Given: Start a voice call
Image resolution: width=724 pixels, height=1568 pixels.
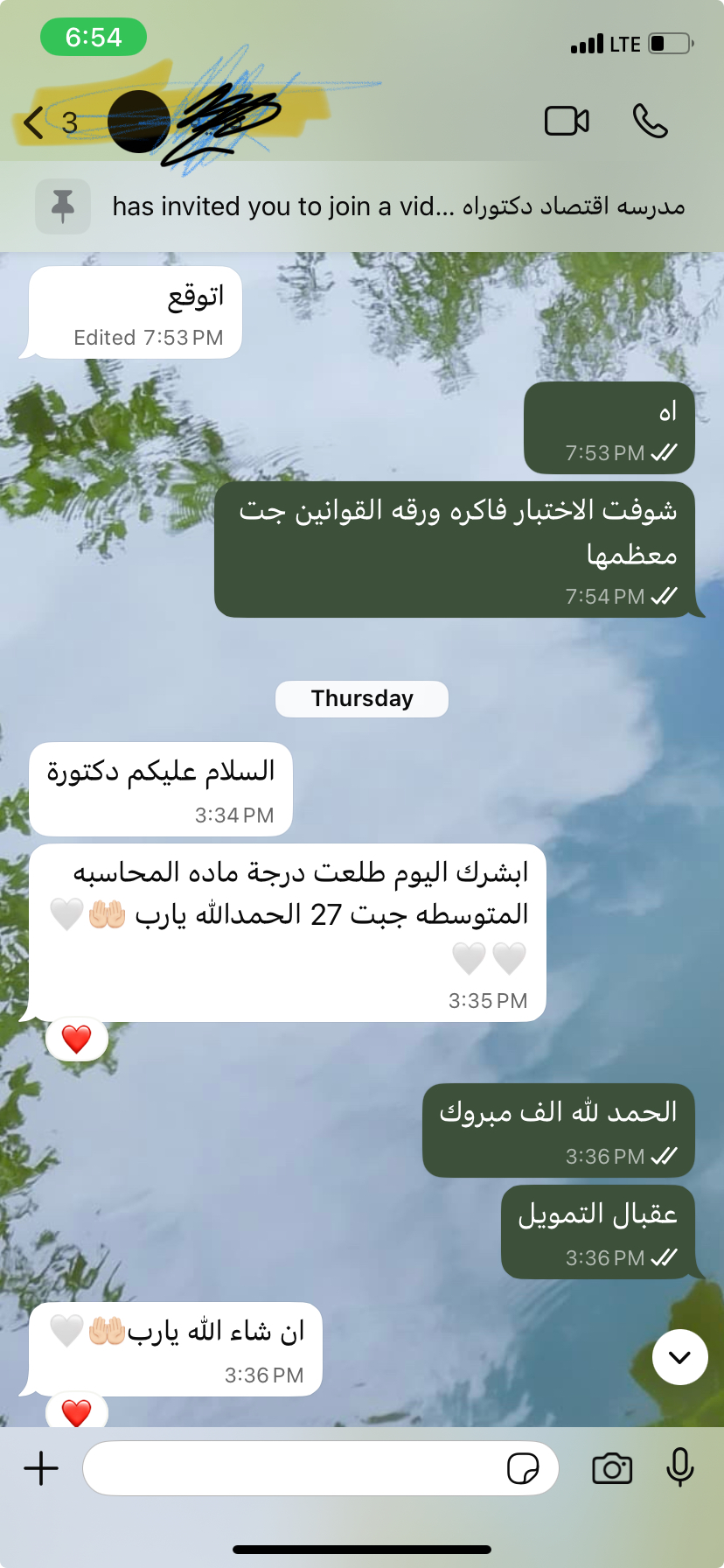Looking at the screenshot, I should coord(650,122).
